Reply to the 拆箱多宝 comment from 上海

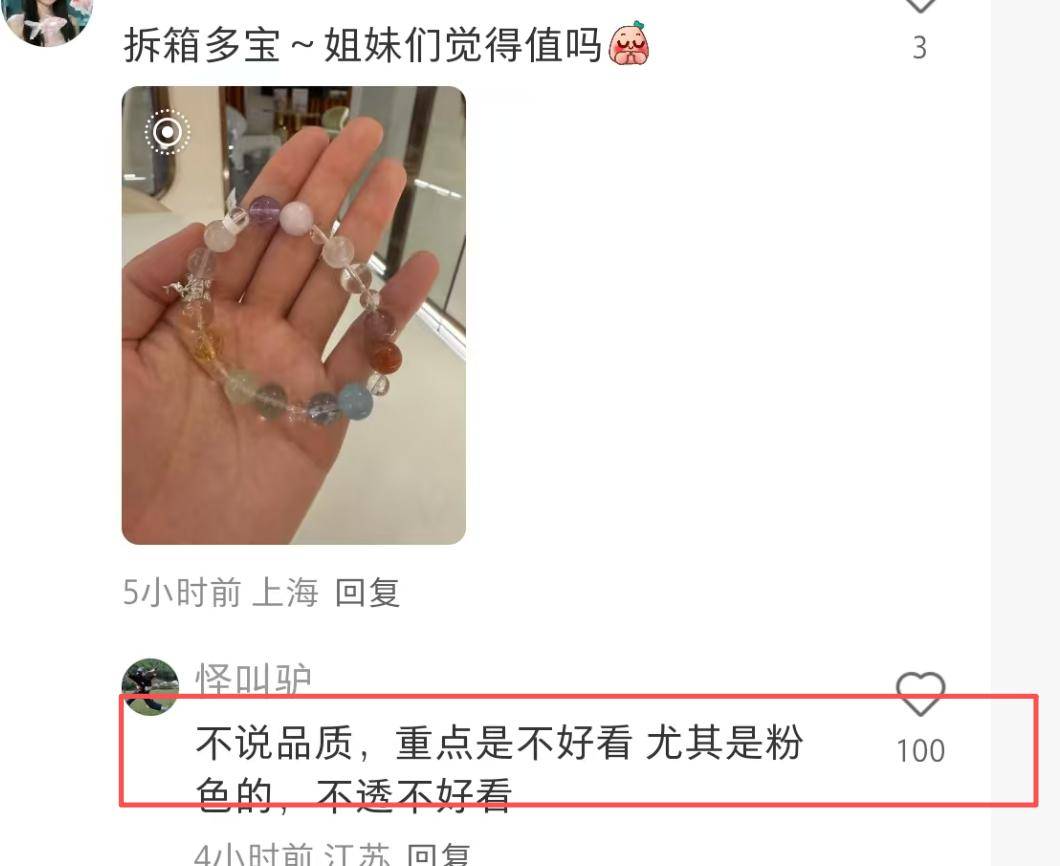tap(367, 593)
